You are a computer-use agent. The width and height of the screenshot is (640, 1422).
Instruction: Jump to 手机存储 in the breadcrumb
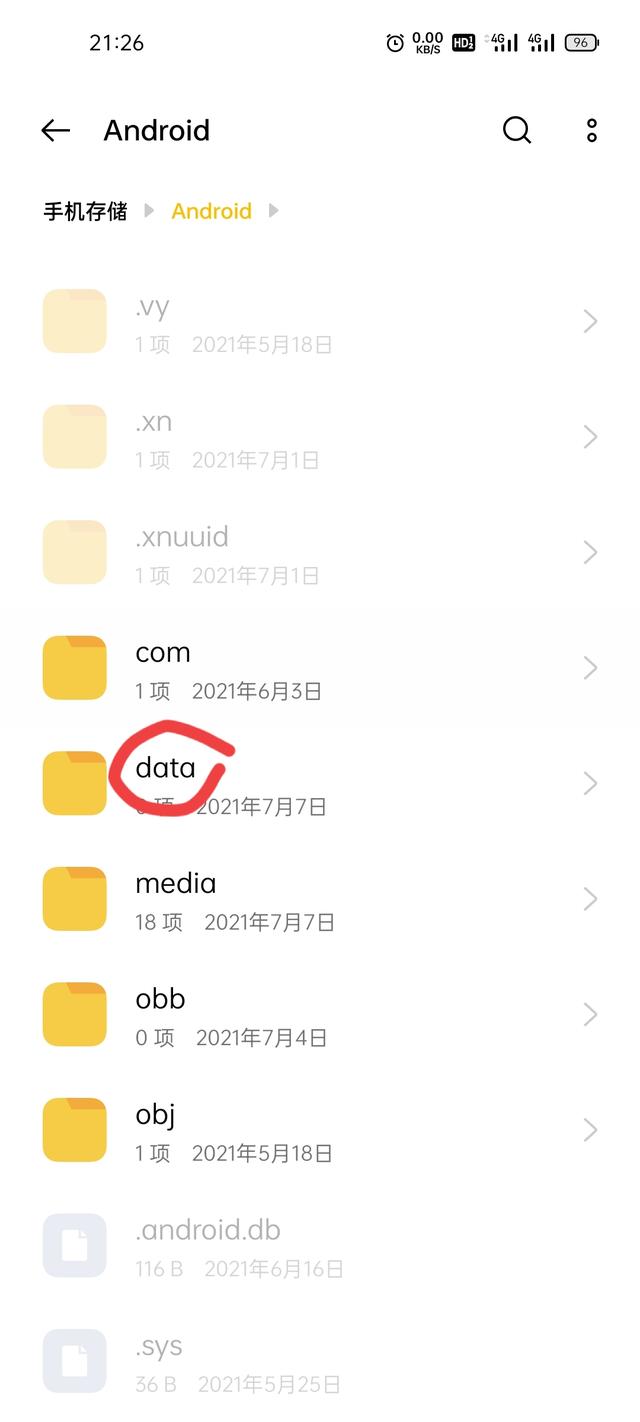click(85, 211)
